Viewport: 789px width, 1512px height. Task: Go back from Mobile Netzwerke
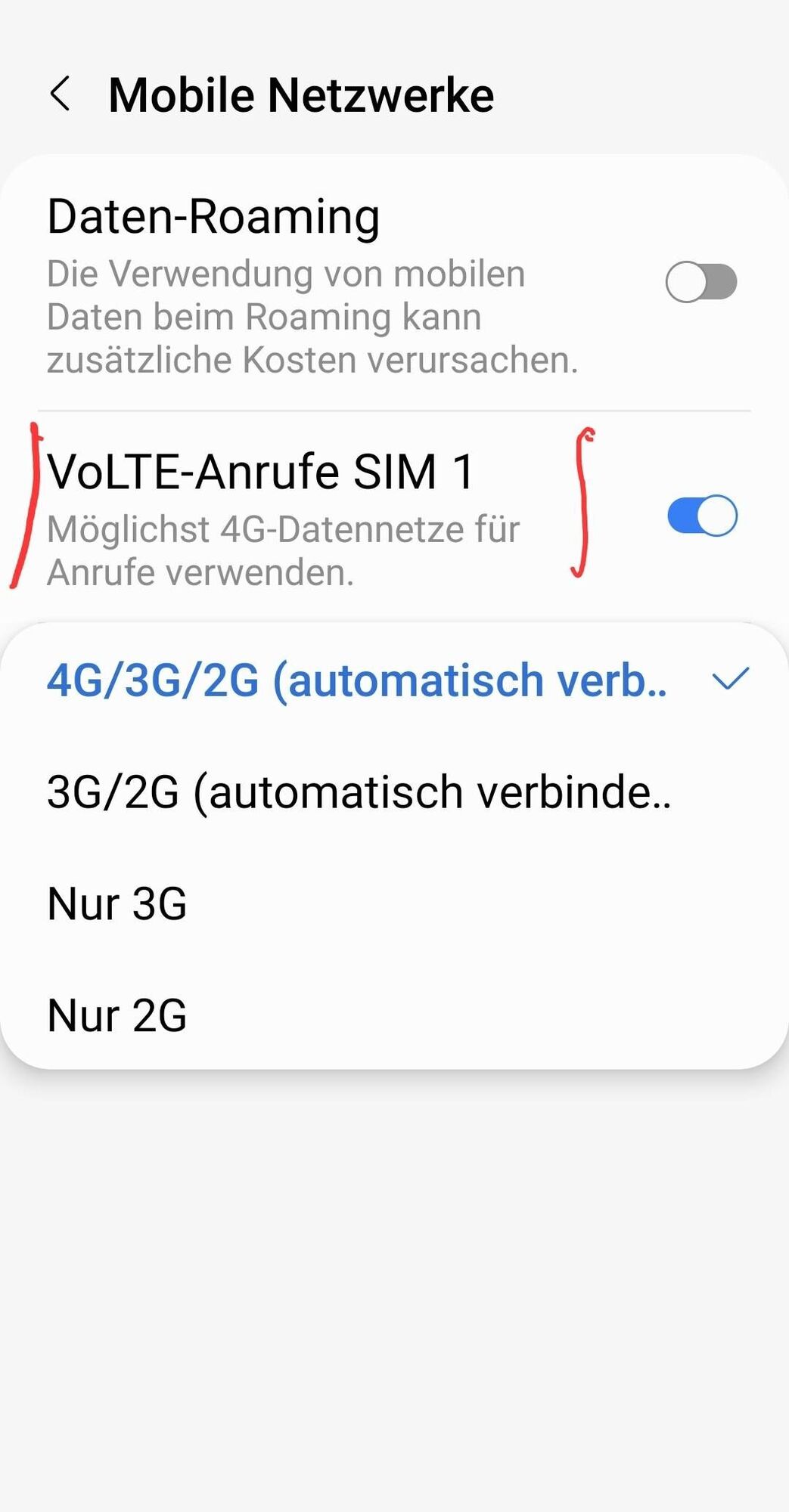click(x=61, y=94)
